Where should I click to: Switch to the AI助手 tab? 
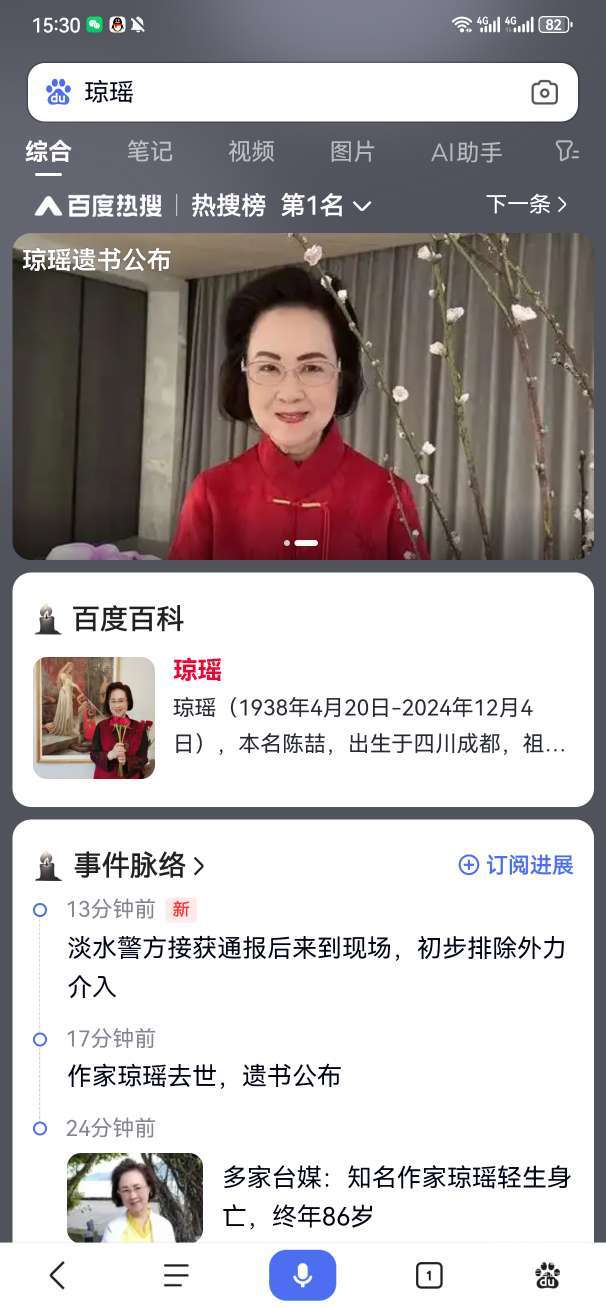(466, 152)
